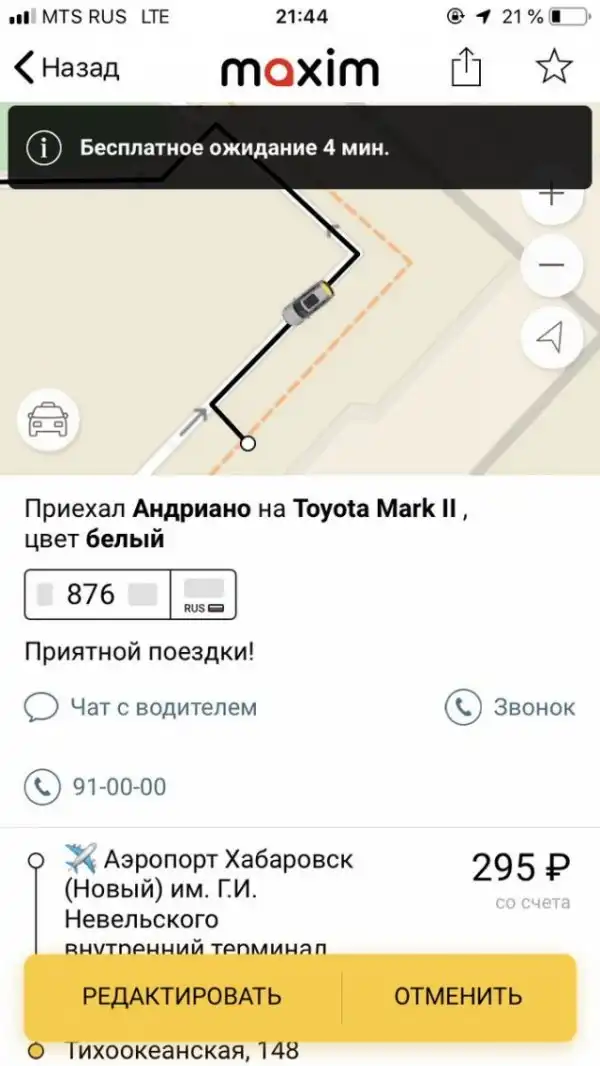Open Чат с водителем
Image resolution: width=600 pixels, height=1066 pixels.
[x=141, y=708]
